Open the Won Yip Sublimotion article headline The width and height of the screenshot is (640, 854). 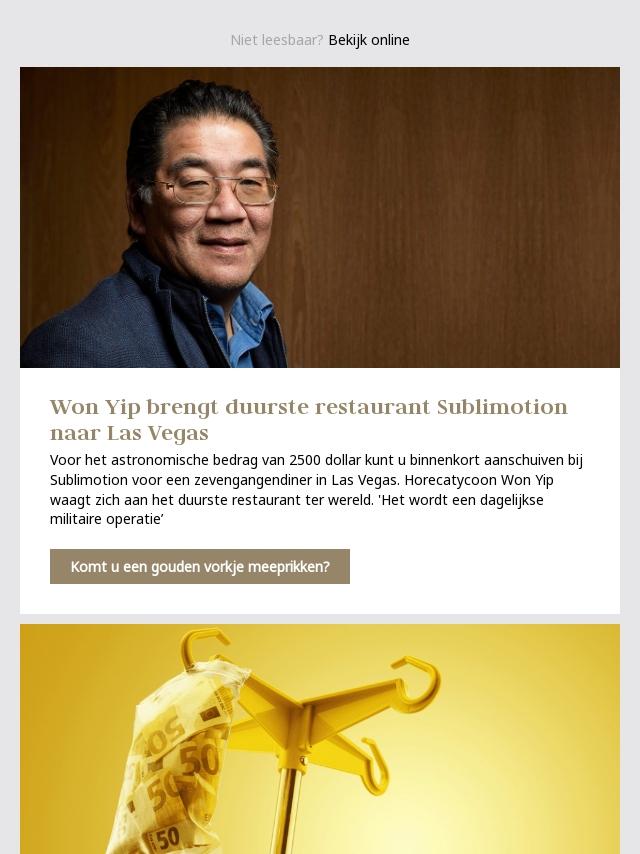point(308,420)
